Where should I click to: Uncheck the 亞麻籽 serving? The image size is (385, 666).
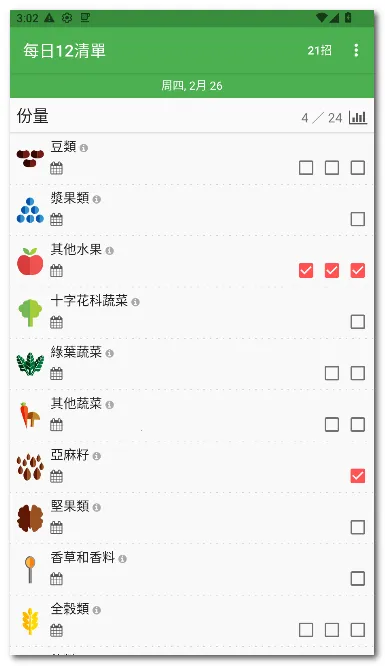pyautogui.click(x=357, y=476)
